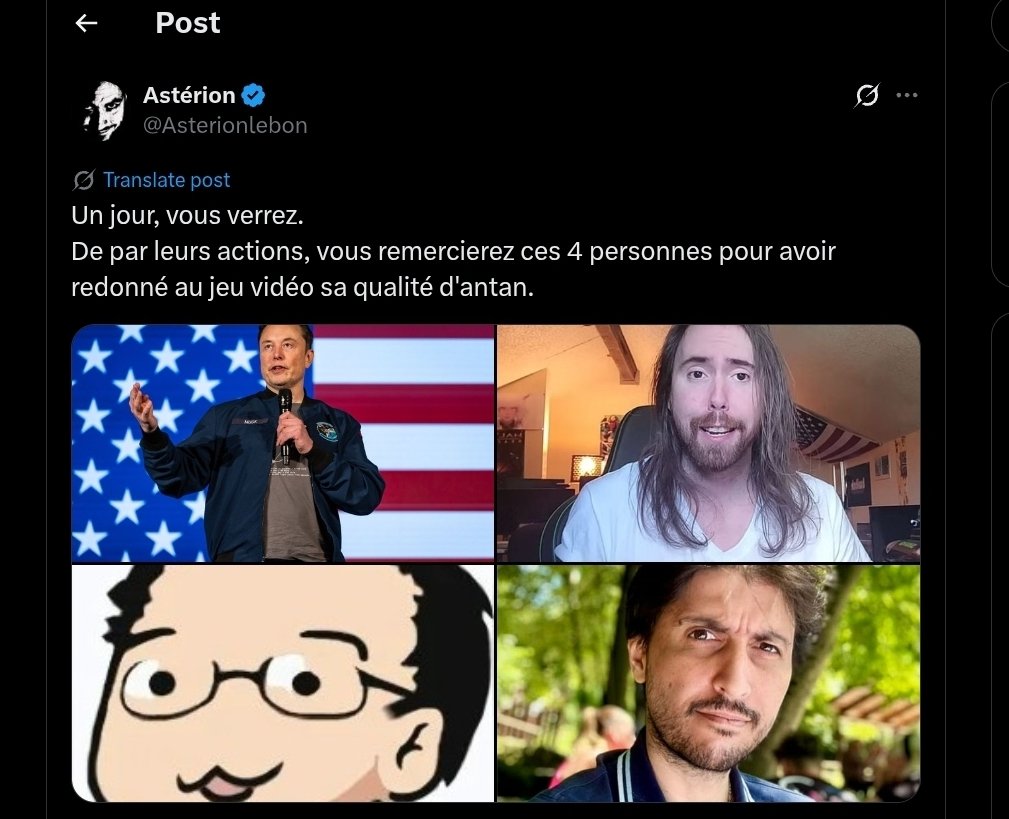Open the bottom-right outdoor photo

[x=708, y=683]
